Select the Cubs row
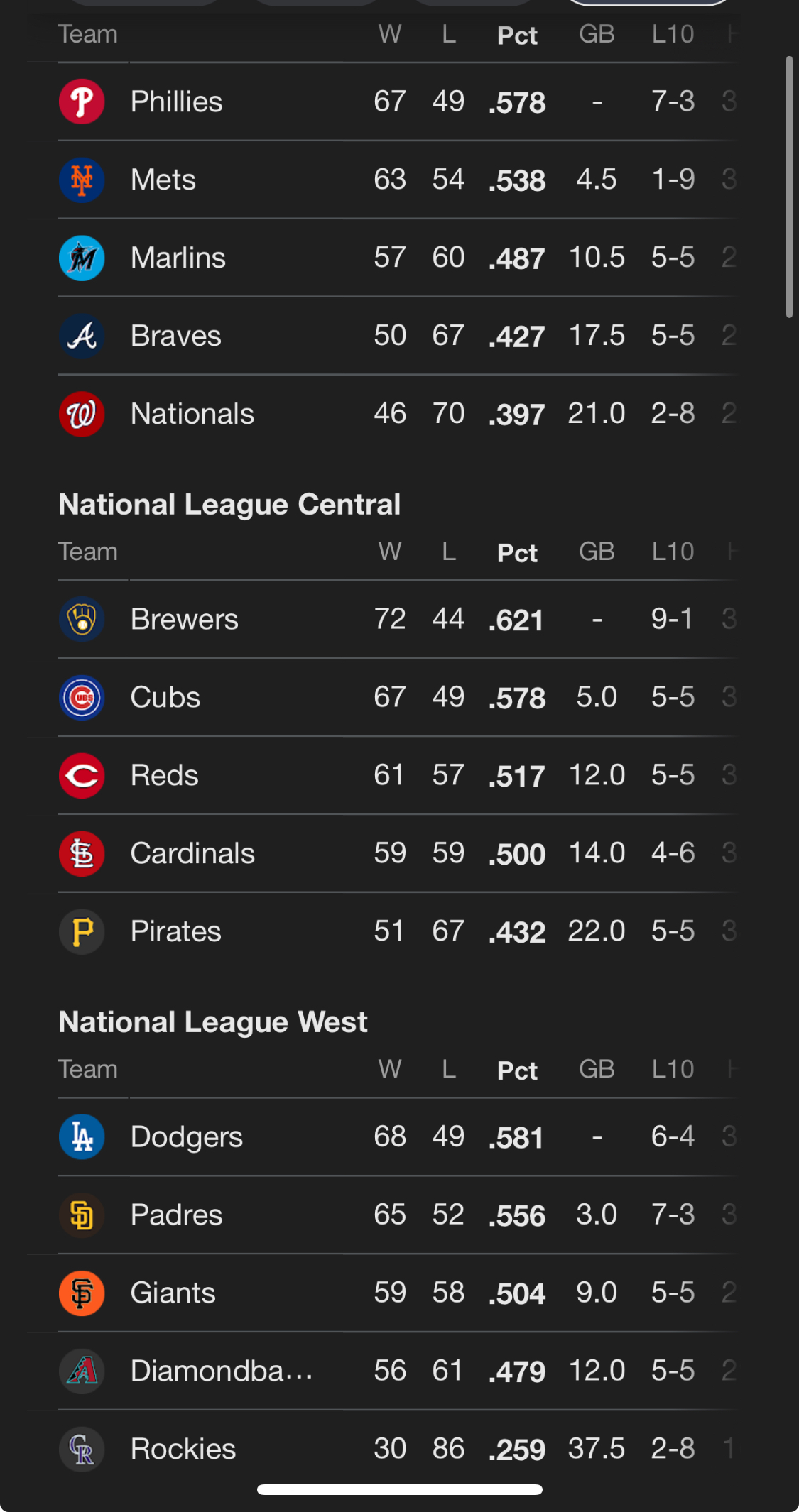 [x=398, y=697]
